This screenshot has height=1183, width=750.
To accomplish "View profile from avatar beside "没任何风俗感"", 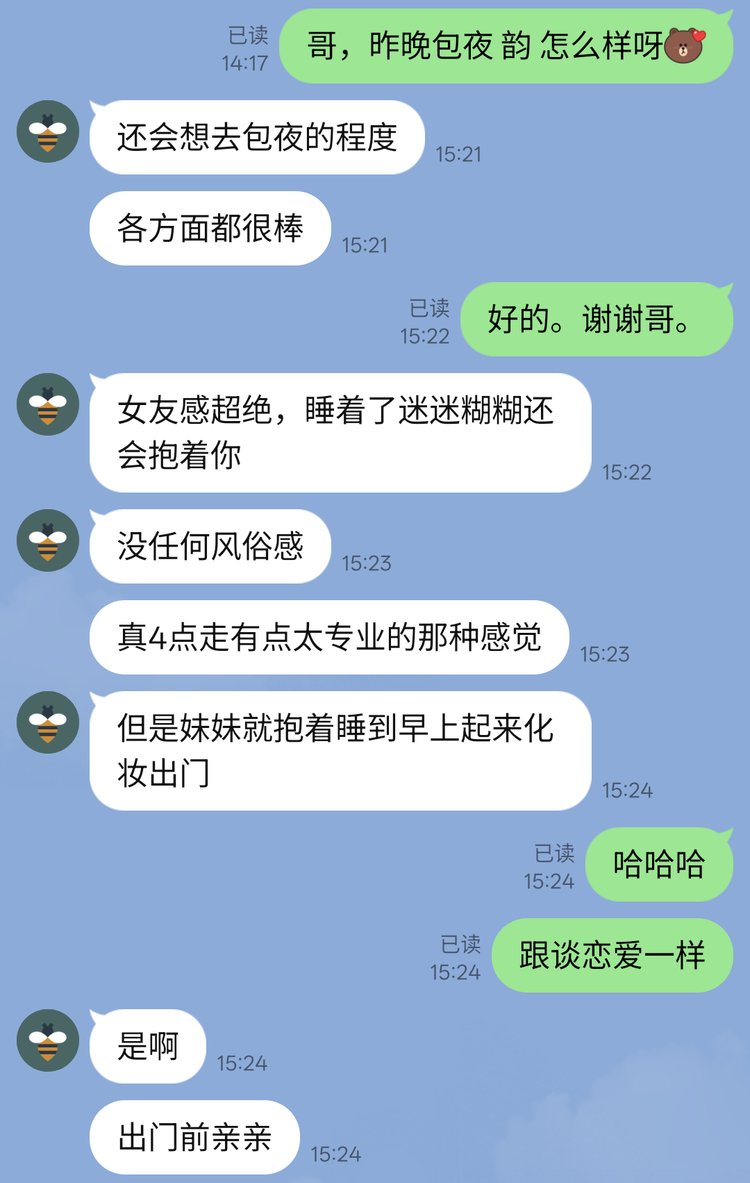I will point(48,541).
